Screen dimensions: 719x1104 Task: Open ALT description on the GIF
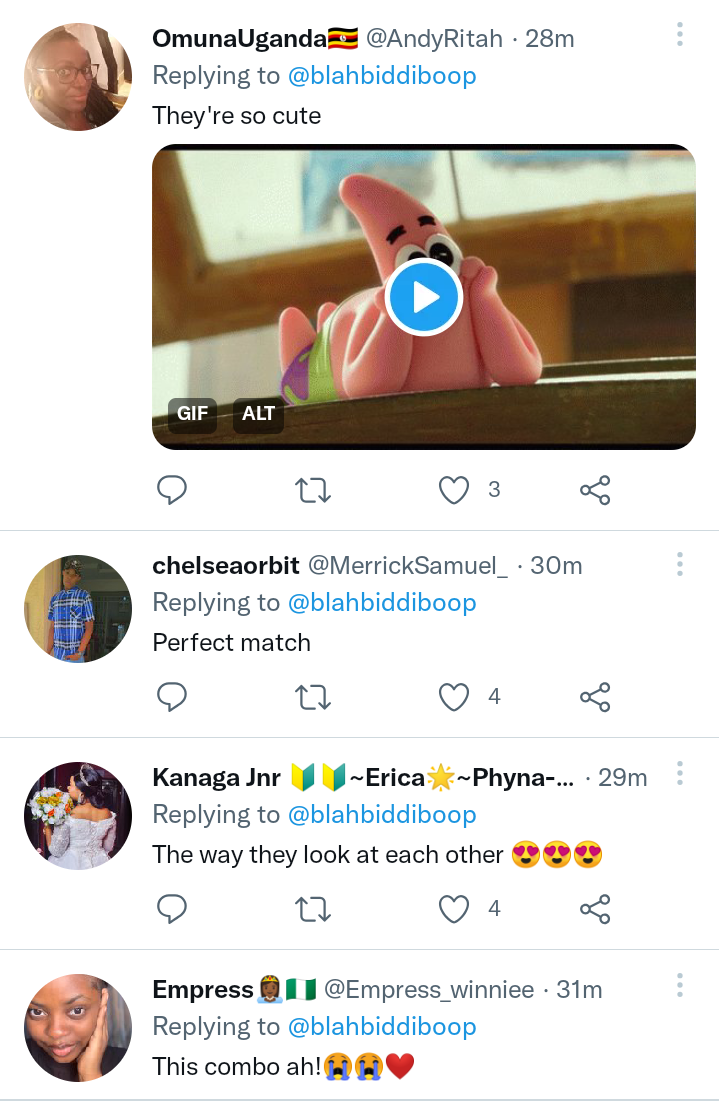tap(258, 413)
